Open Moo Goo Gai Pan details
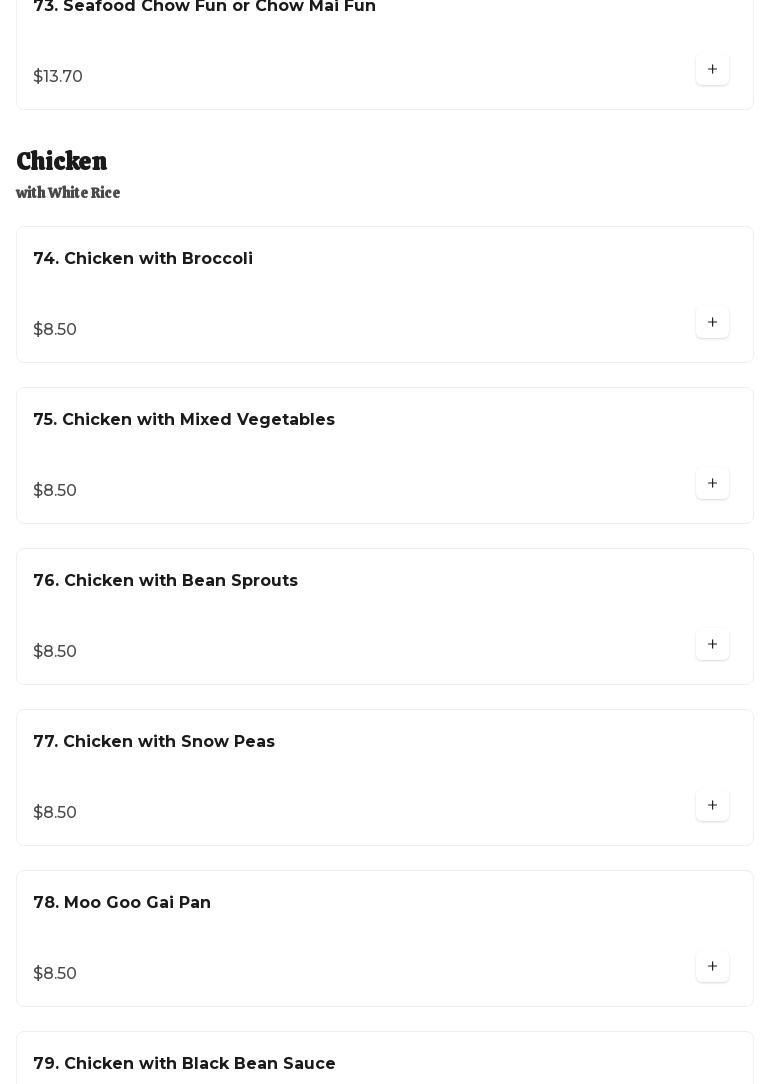The width and height of the screenshot is (770, 1084). pyautogui.click(x=122, y=903)
